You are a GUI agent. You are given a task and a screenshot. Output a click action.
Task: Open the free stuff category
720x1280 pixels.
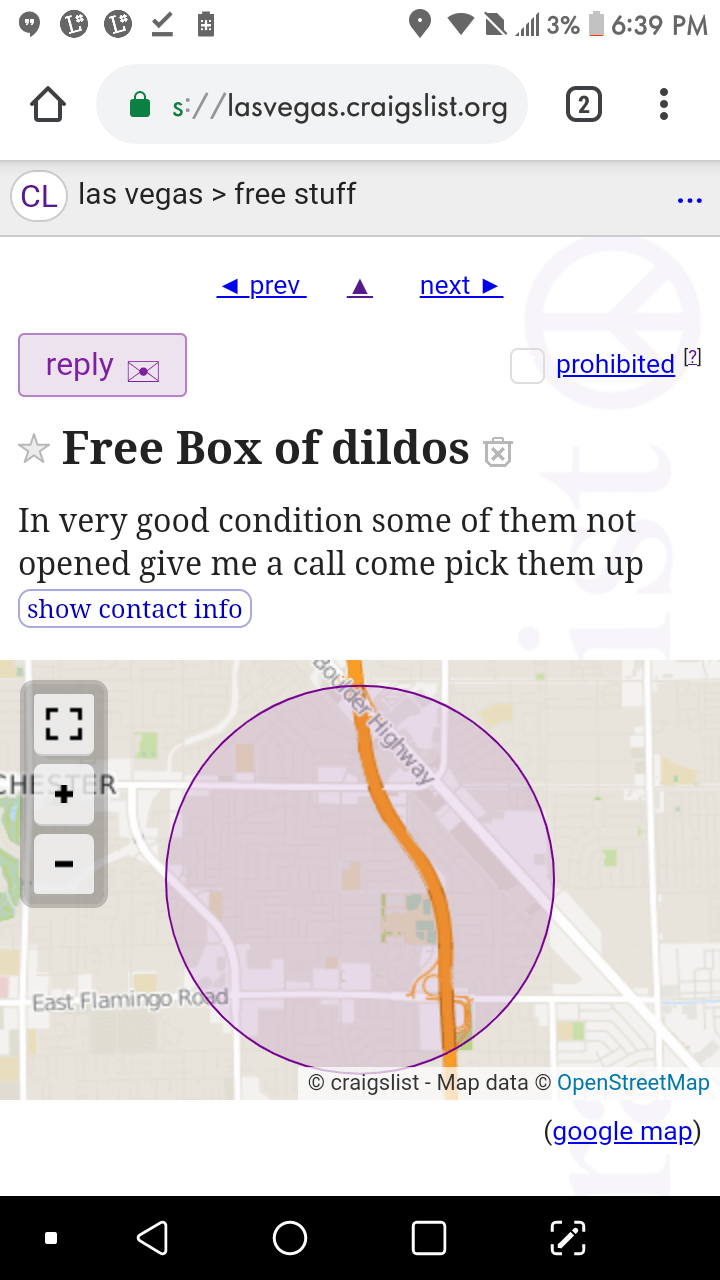coord(295,194)
